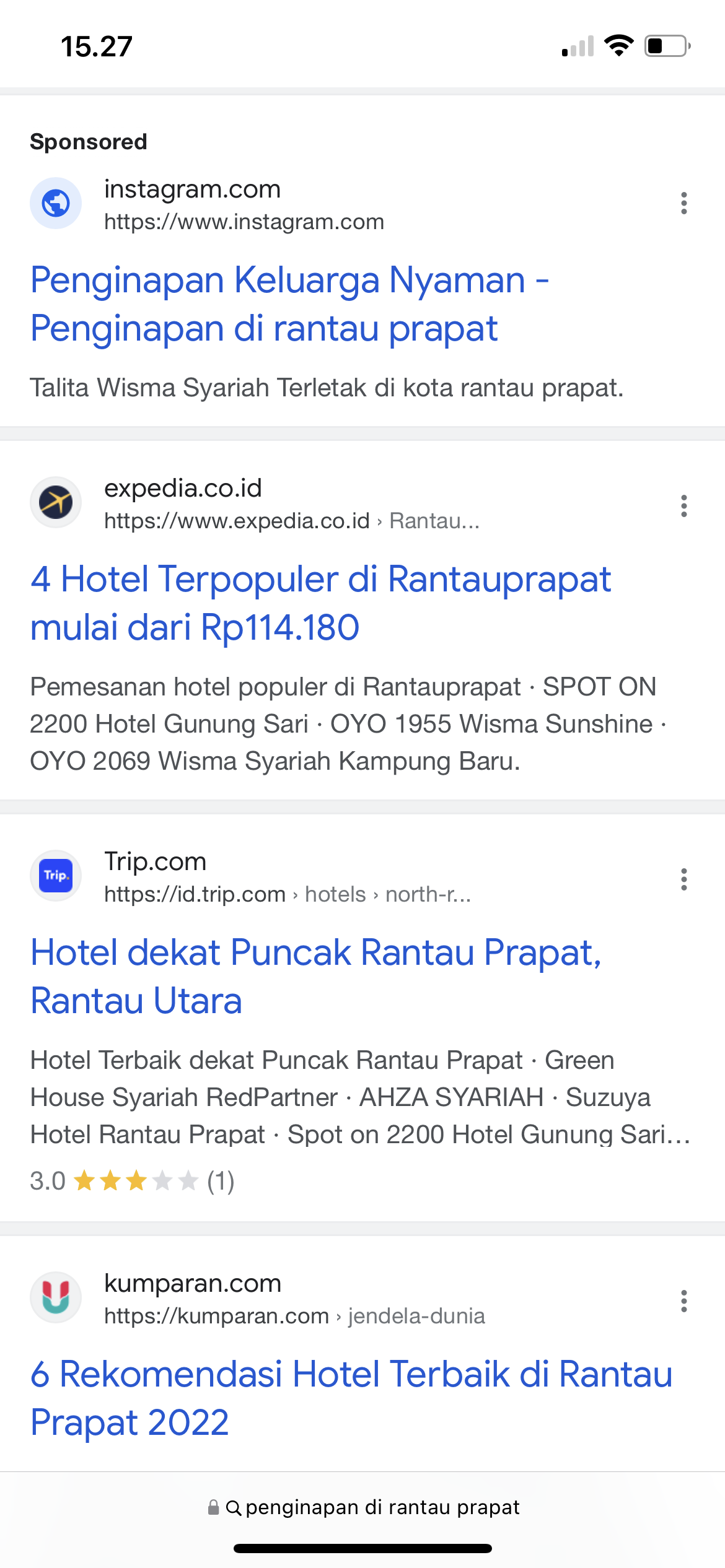Open the sponsored Penginapan Keluarga Nyaman result
The width and height of the screenshot is (725, 1568).
[x=289, y=303]
